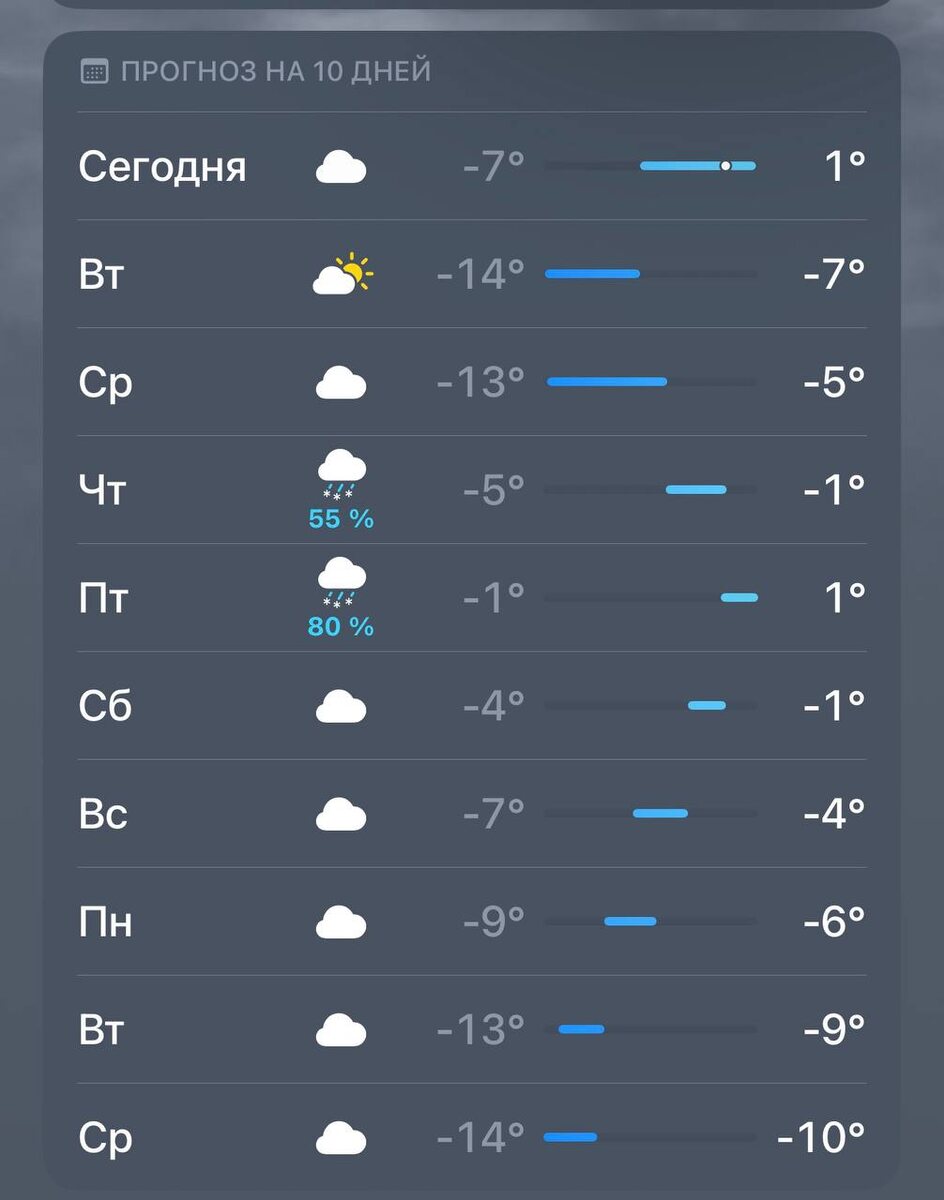This screenshot has width=944, height=1200.
Task: View Пт details with 80 % precipitation
Action: [x=472, y=598]
